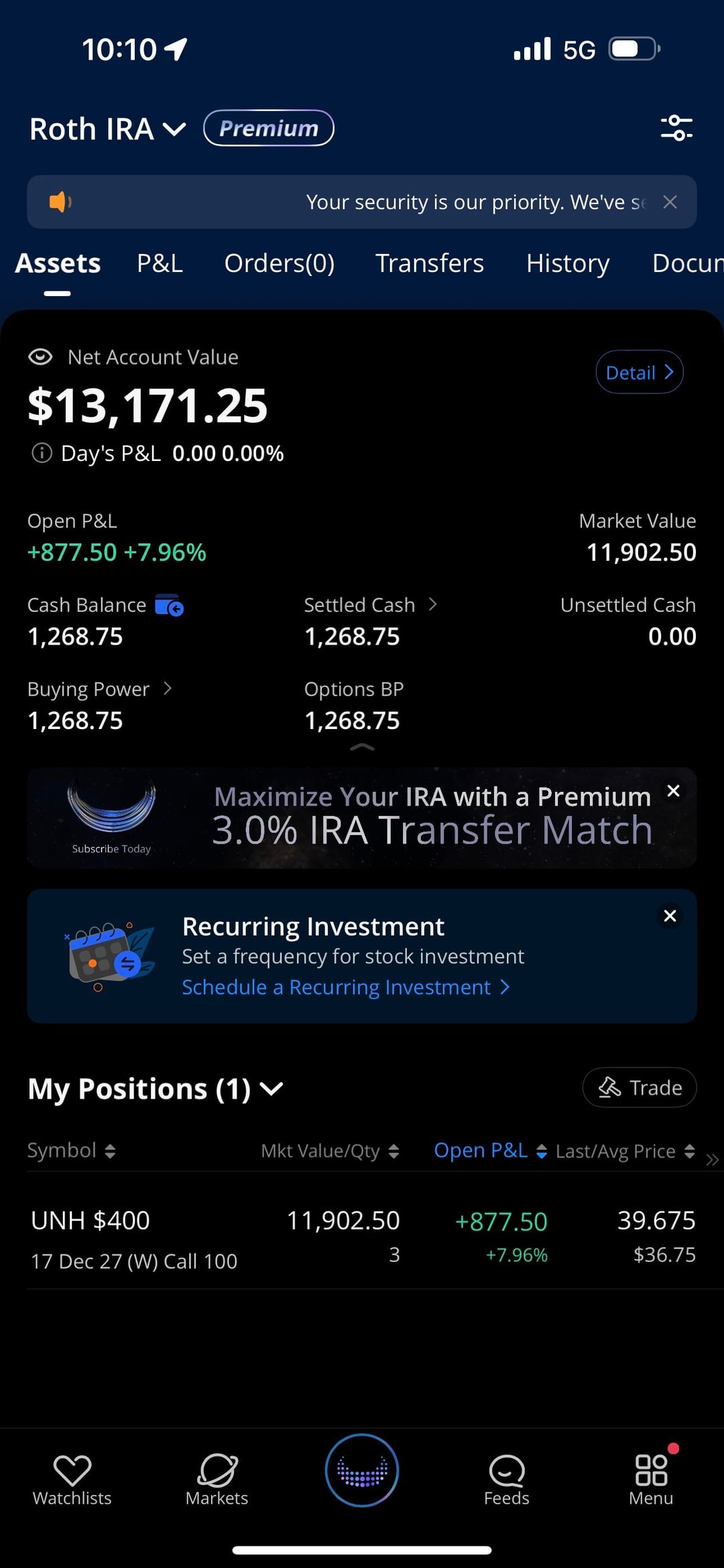Viewport: 724px width, 1568px height.
Task: Open the Menu tab
Action: coord(651,1480)
